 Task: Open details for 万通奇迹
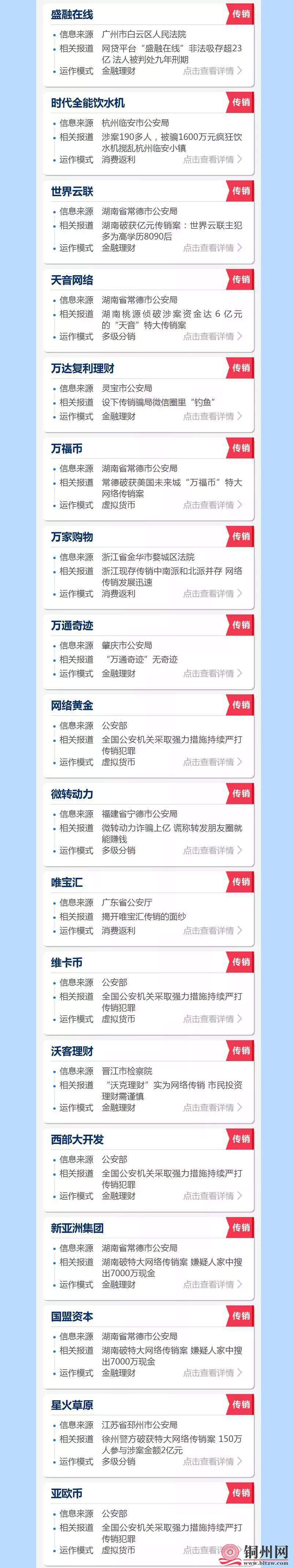coord(212,673)
